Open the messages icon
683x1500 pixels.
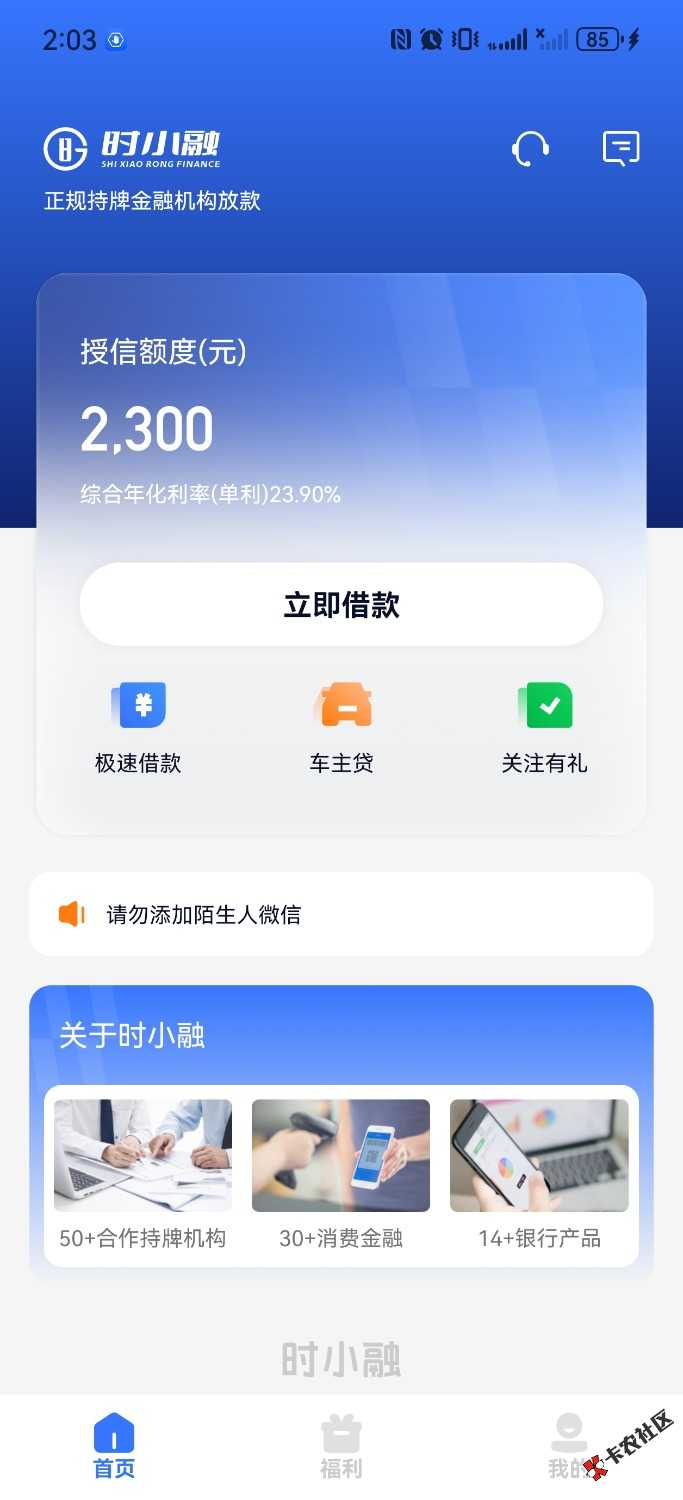point(621,149)
